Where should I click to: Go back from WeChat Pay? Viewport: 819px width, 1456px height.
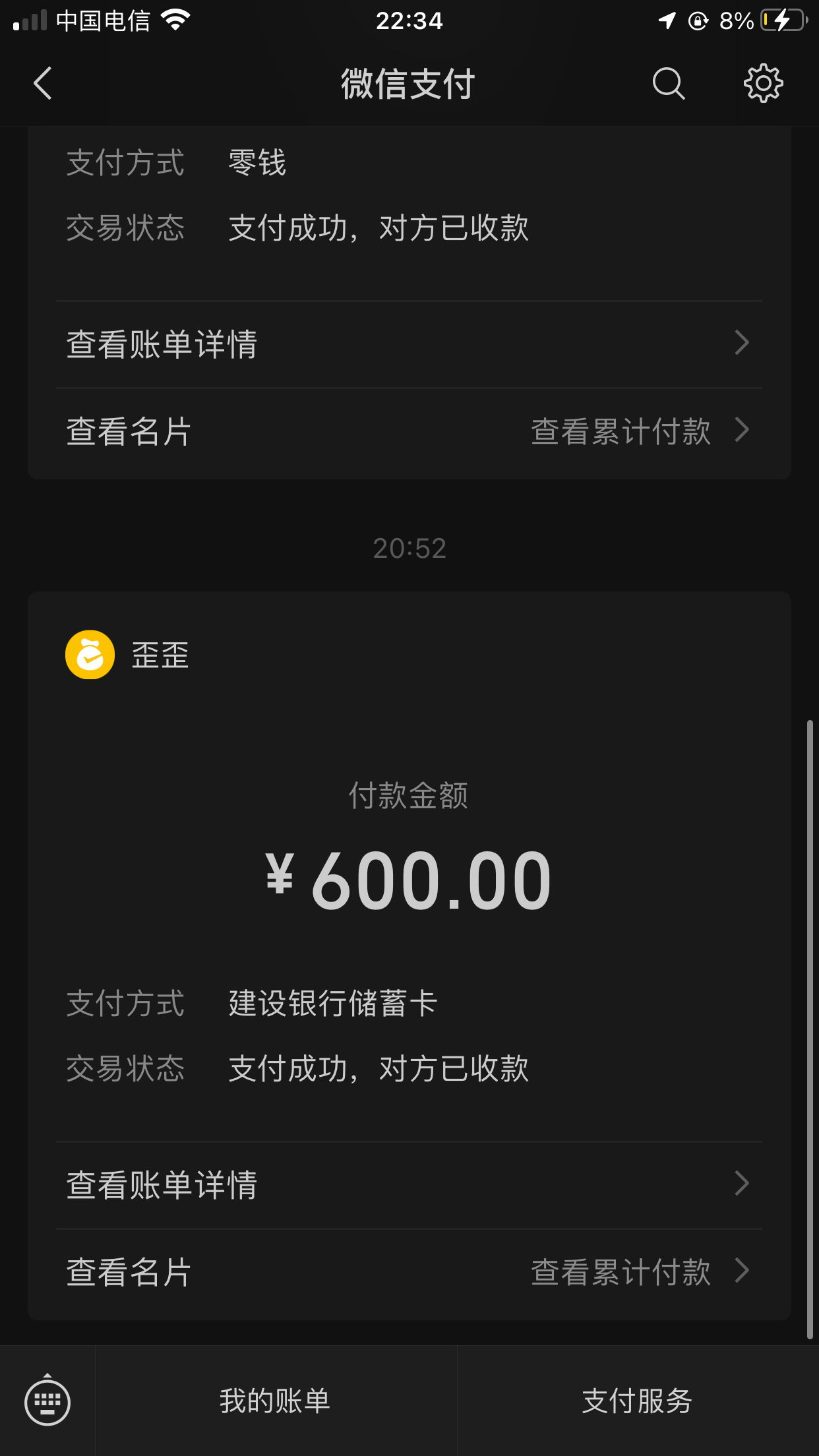coord(43,84)
